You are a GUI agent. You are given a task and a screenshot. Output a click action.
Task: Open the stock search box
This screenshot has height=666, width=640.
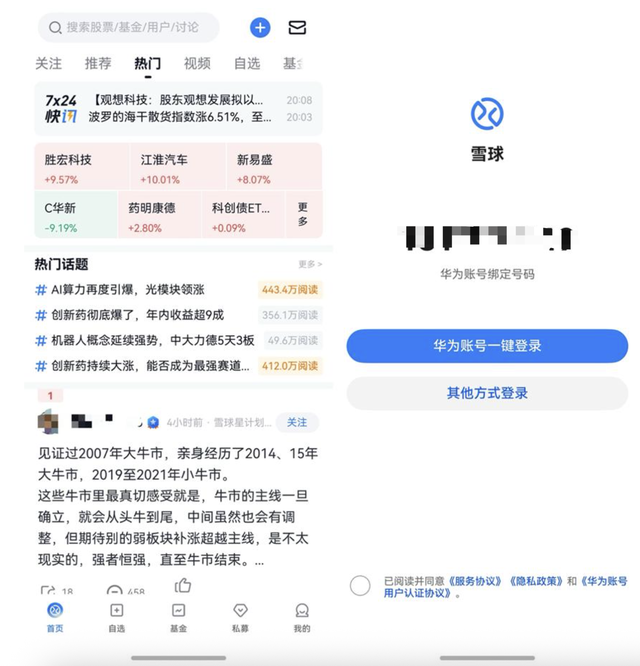tap(128, 28)
